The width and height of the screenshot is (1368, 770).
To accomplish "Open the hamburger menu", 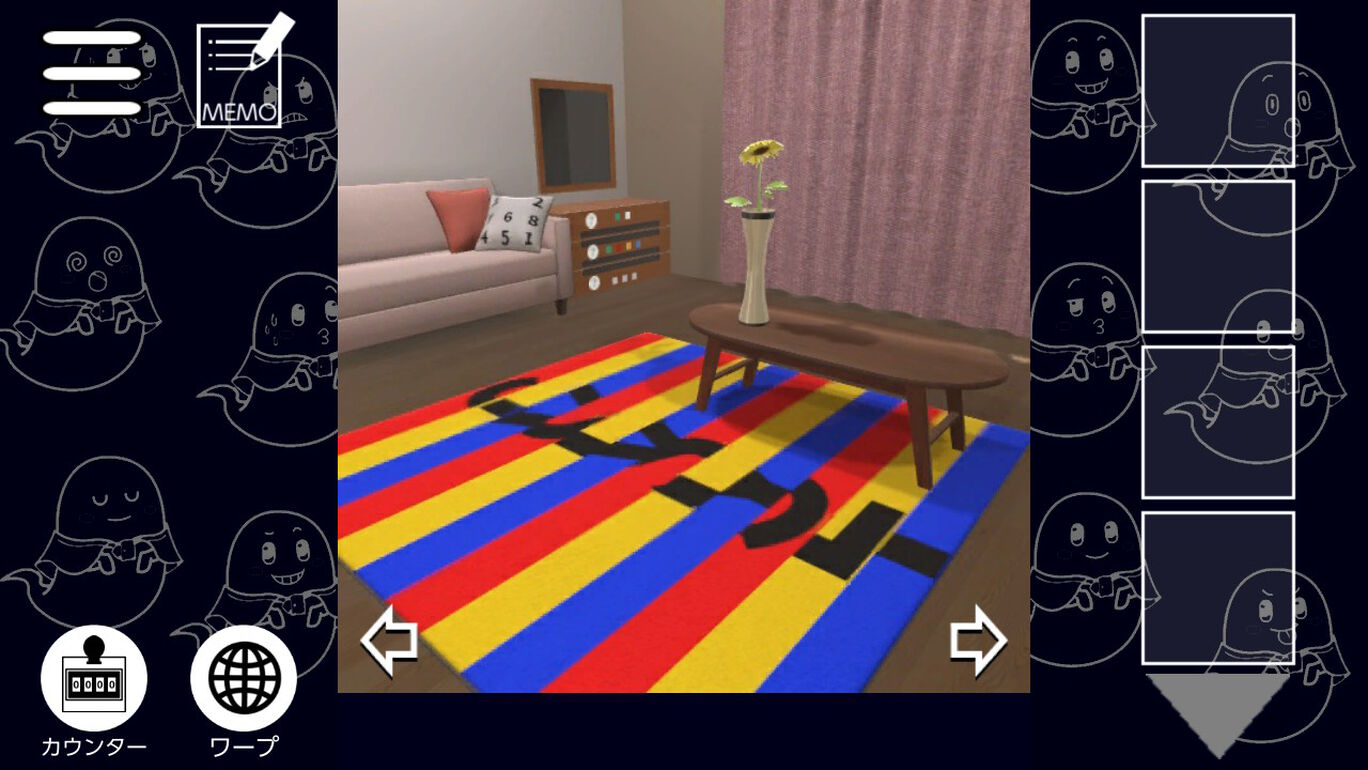I will click(x=92, y=73).
